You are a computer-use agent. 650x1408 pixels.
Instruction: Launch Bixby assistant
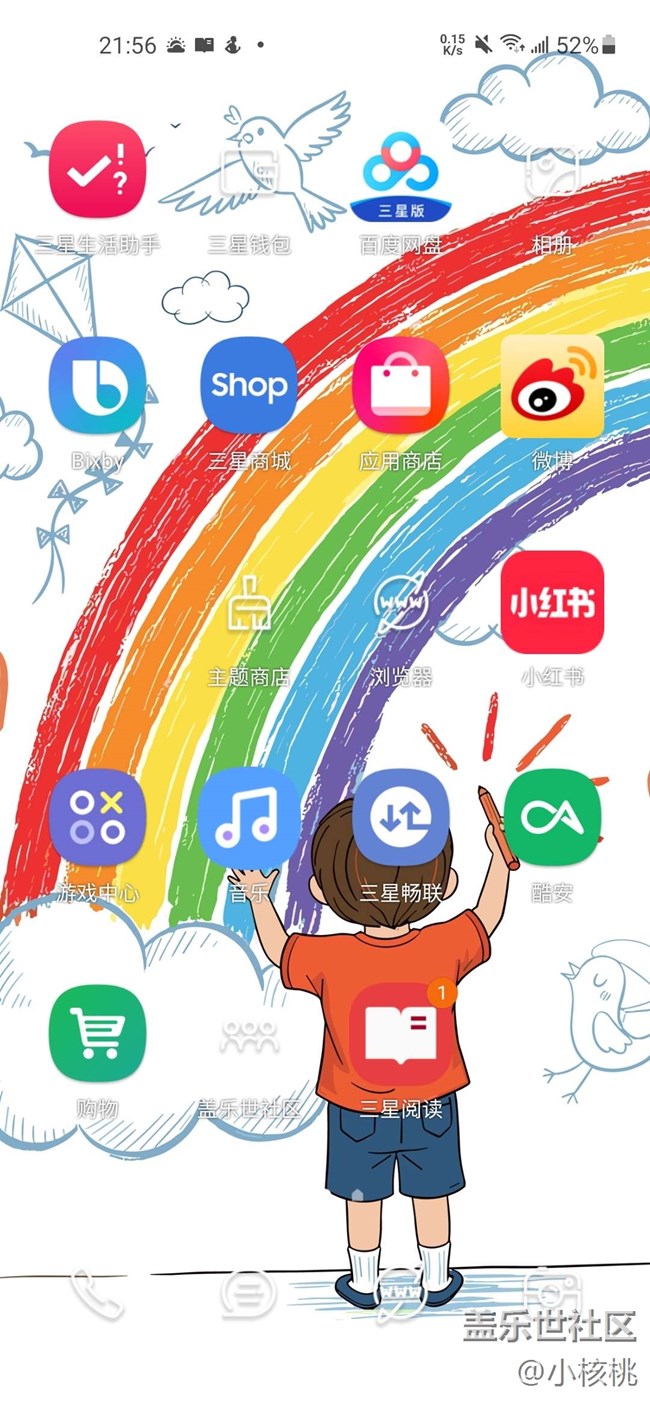98,385
